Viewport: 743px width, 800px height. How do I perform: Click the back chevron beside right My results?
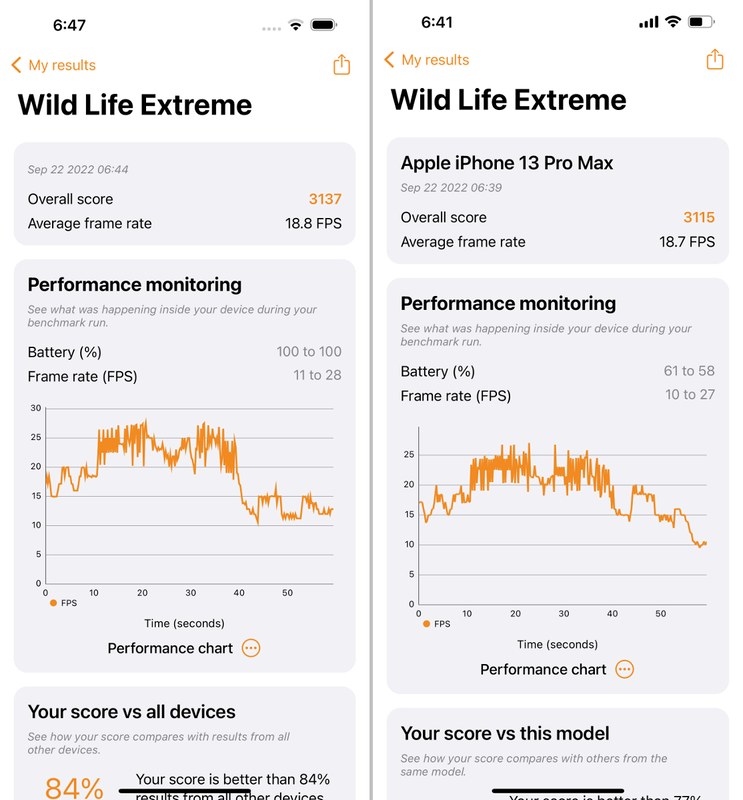pos(388,59)
